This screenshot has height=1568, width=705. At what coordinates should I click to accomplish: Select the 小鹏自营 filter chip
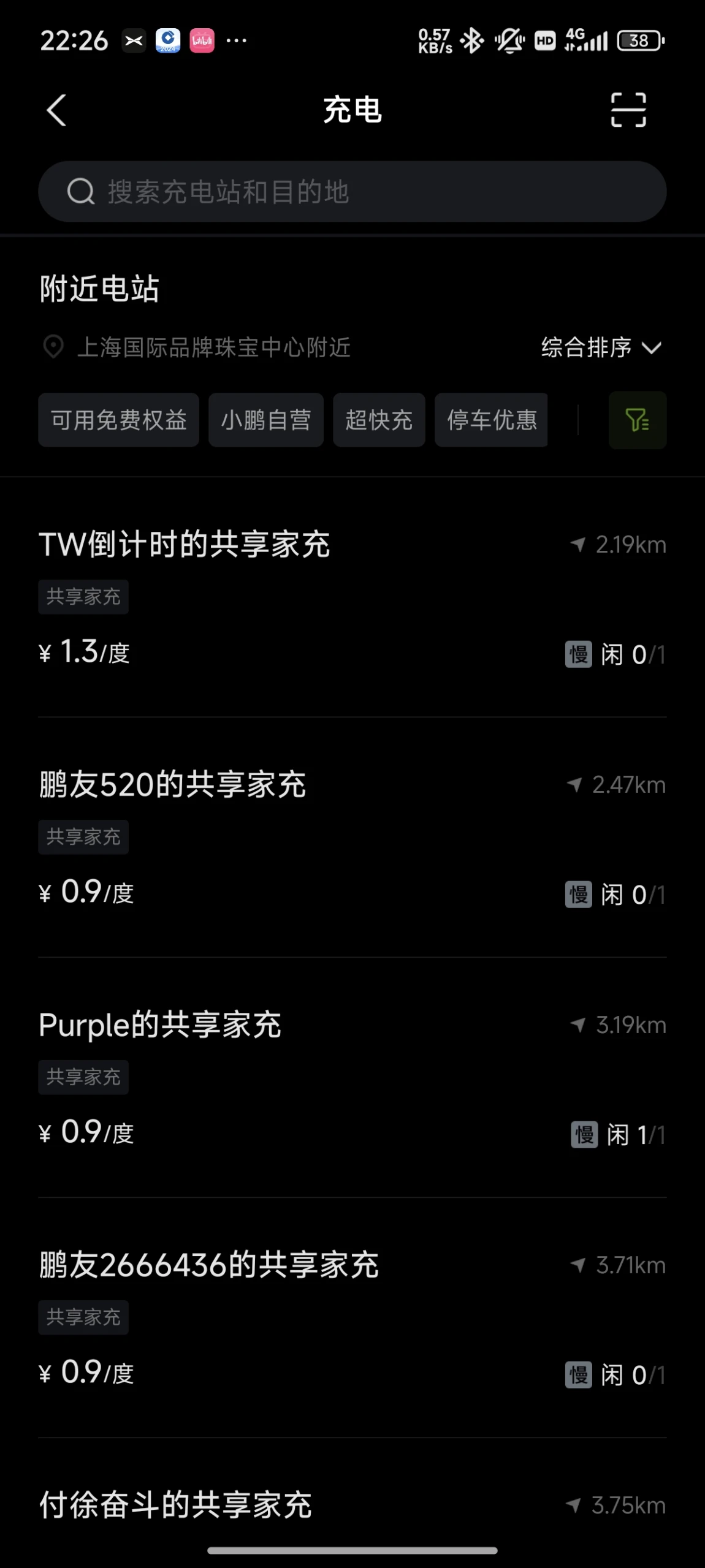266,420
